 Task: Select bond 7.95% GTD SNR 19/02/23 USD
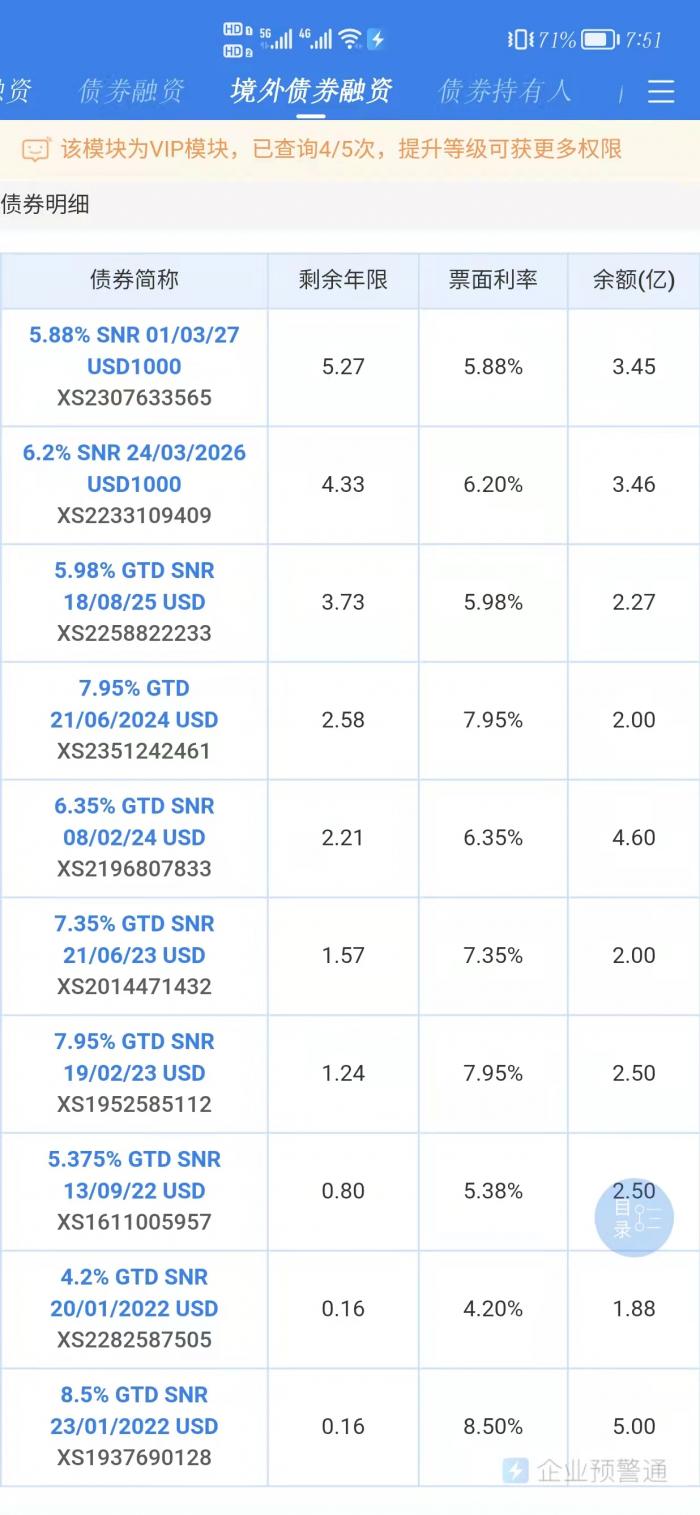click(x=134, y=1057)
